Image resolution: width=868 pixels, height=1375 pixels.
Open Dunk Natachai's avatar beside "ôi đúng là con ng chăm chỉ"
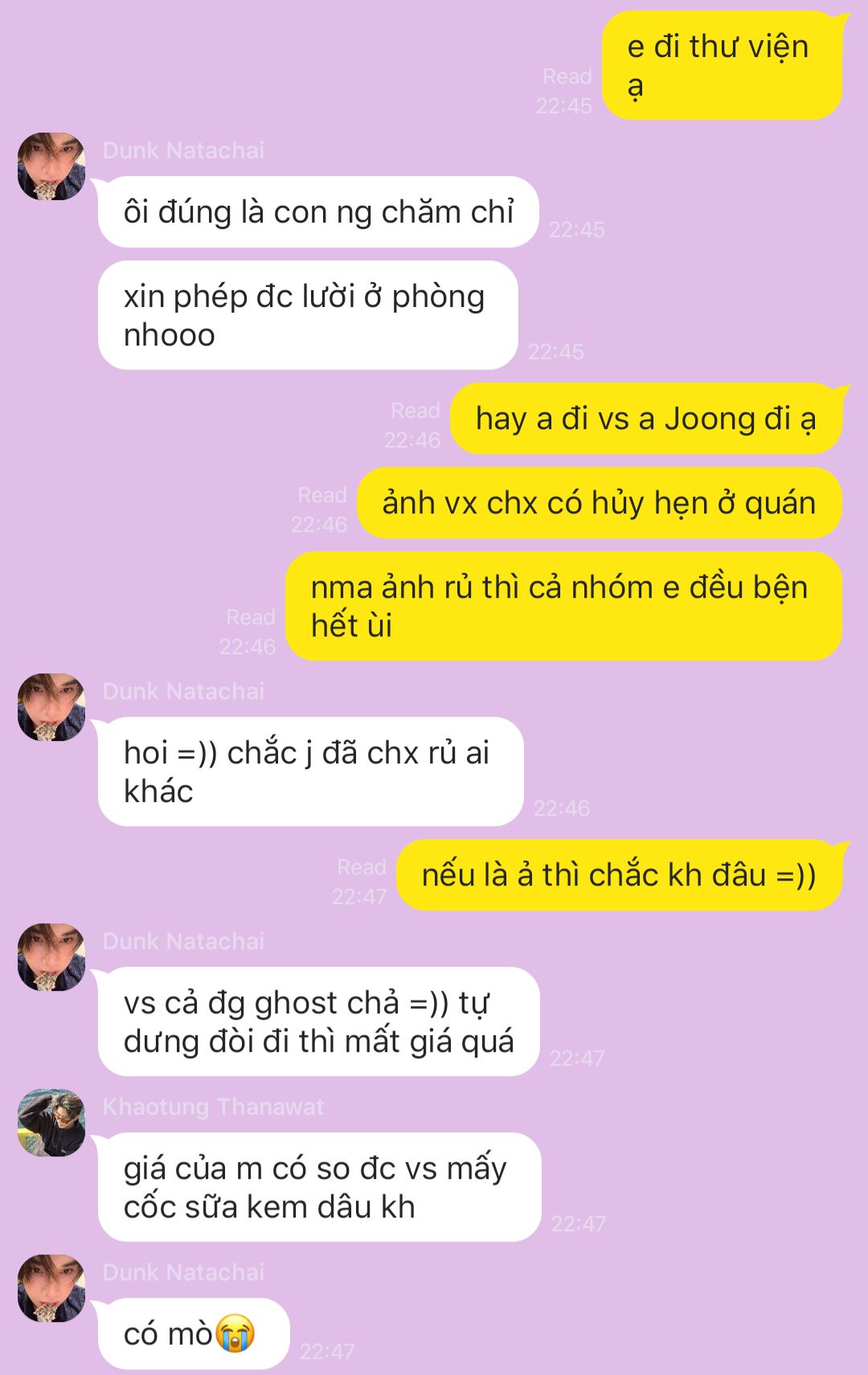[x=51, y=166]
